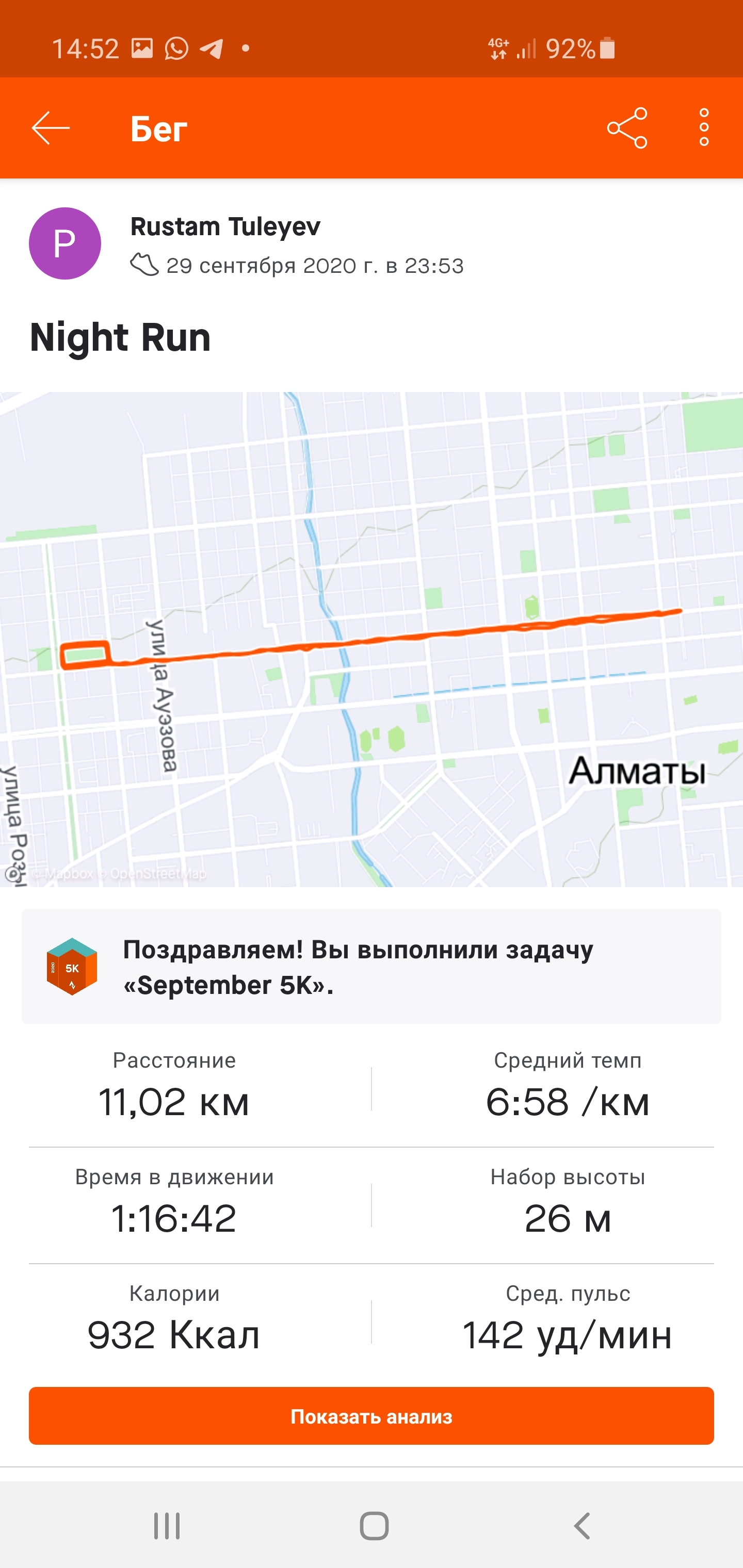This screenshot has height=1568, width=743.
Task: Open Rustam Tuleyev's profile avatar
Action: click(64, 243)
